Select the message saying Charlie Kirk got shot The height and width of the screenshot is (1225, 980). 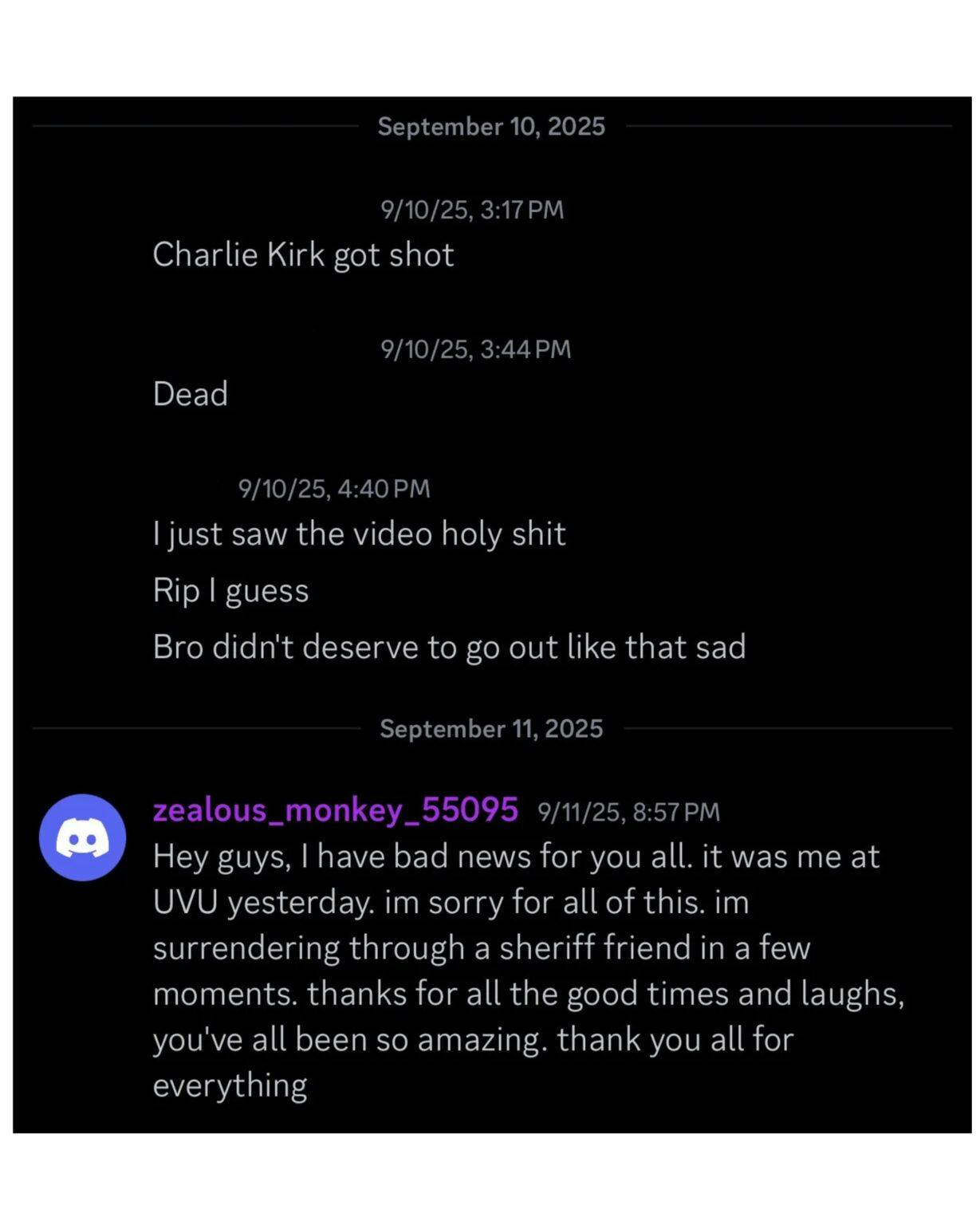coord(303,254)
